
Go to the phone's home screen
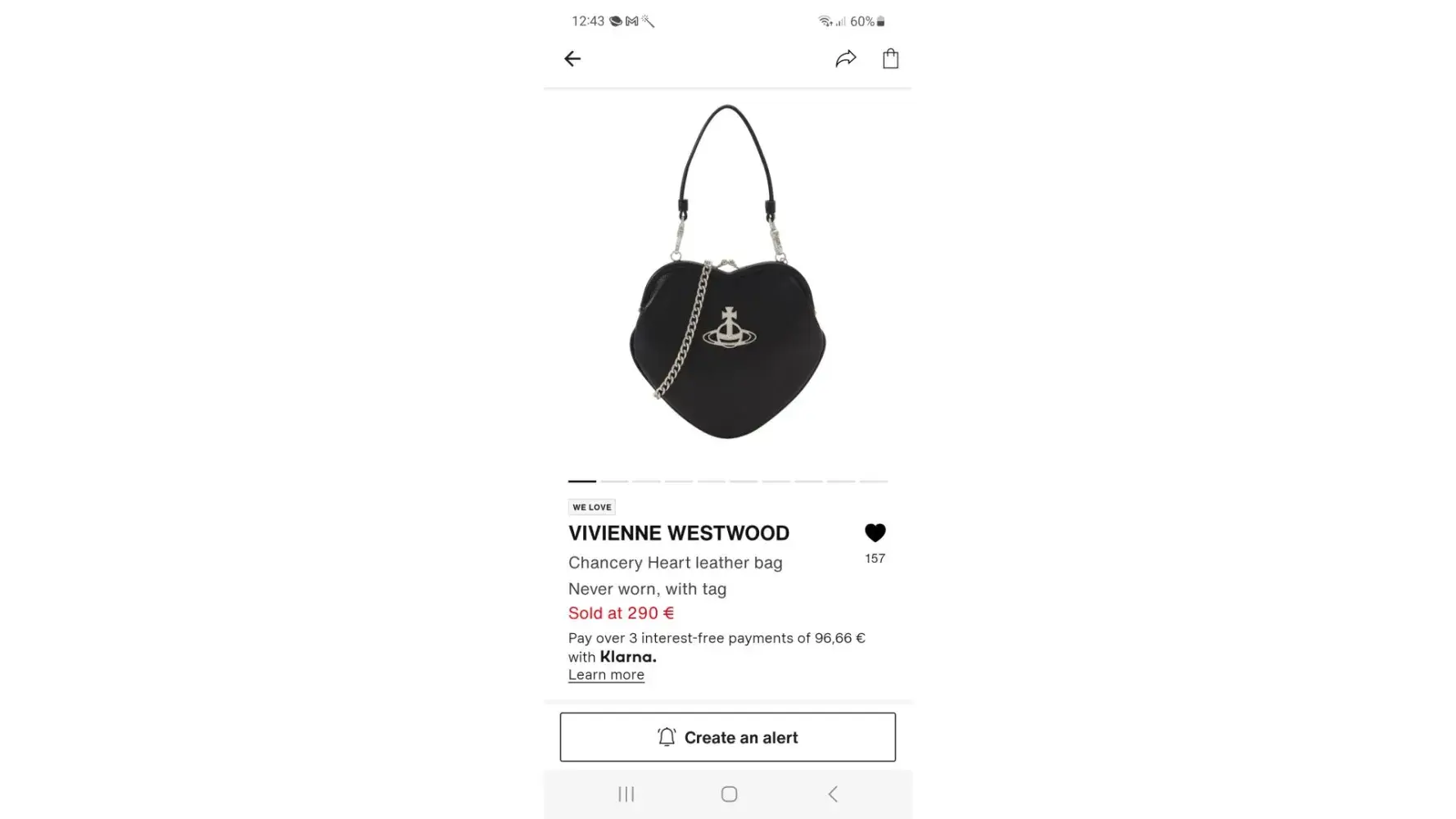tap(729, 794)
